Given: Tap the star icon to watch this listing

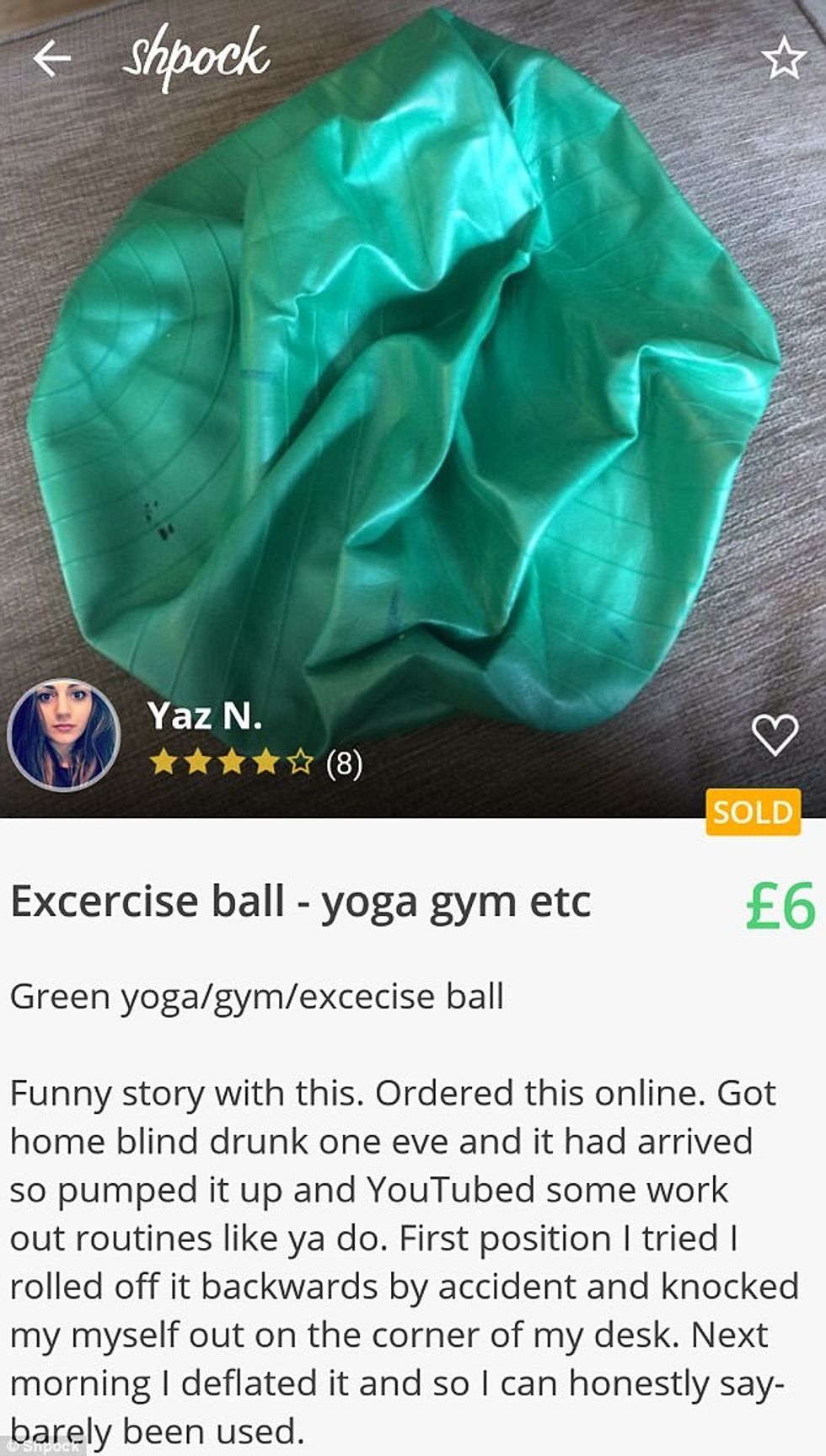Looking at the screenshot, I should pyautogui.click(x=783, y=58).
